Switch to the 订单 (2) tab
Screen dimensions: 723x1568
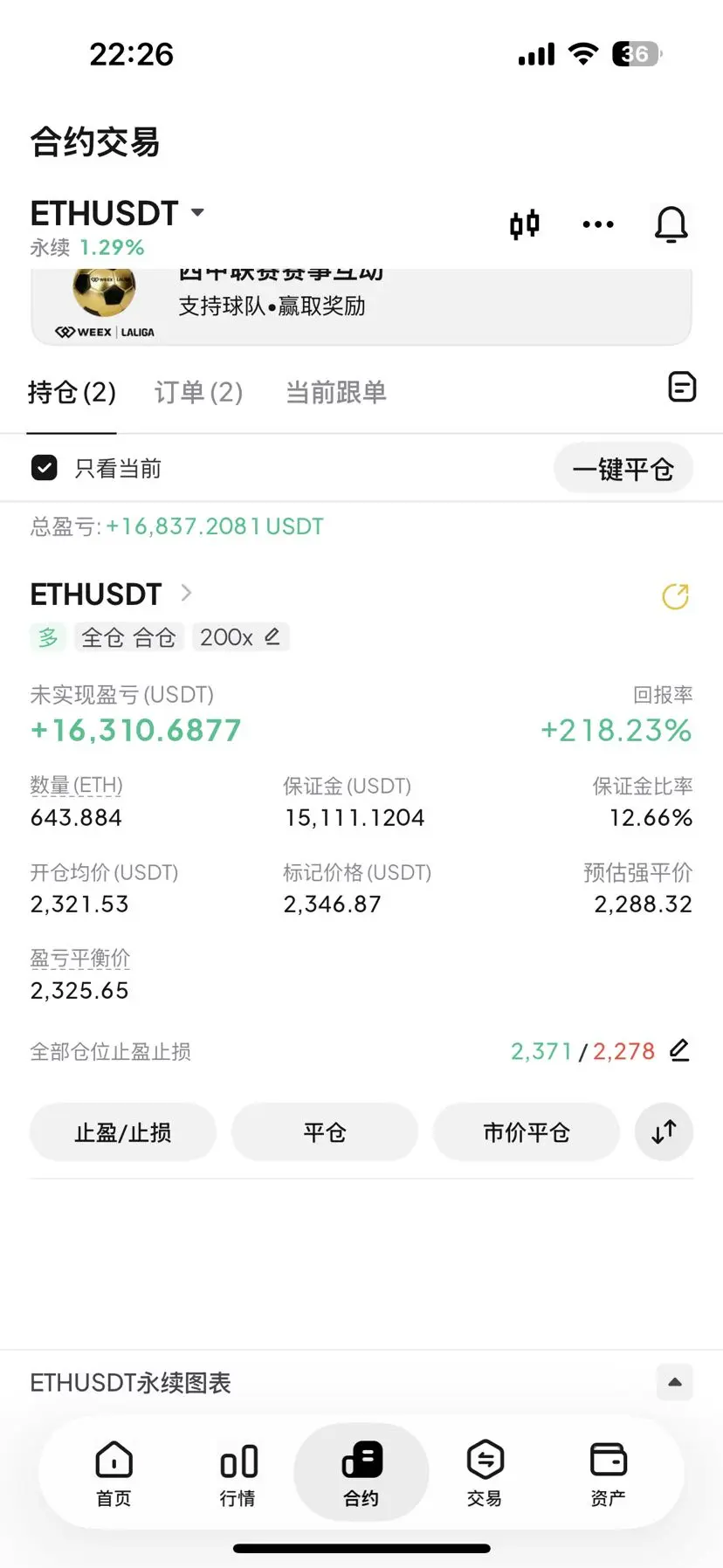click(198, 393)
